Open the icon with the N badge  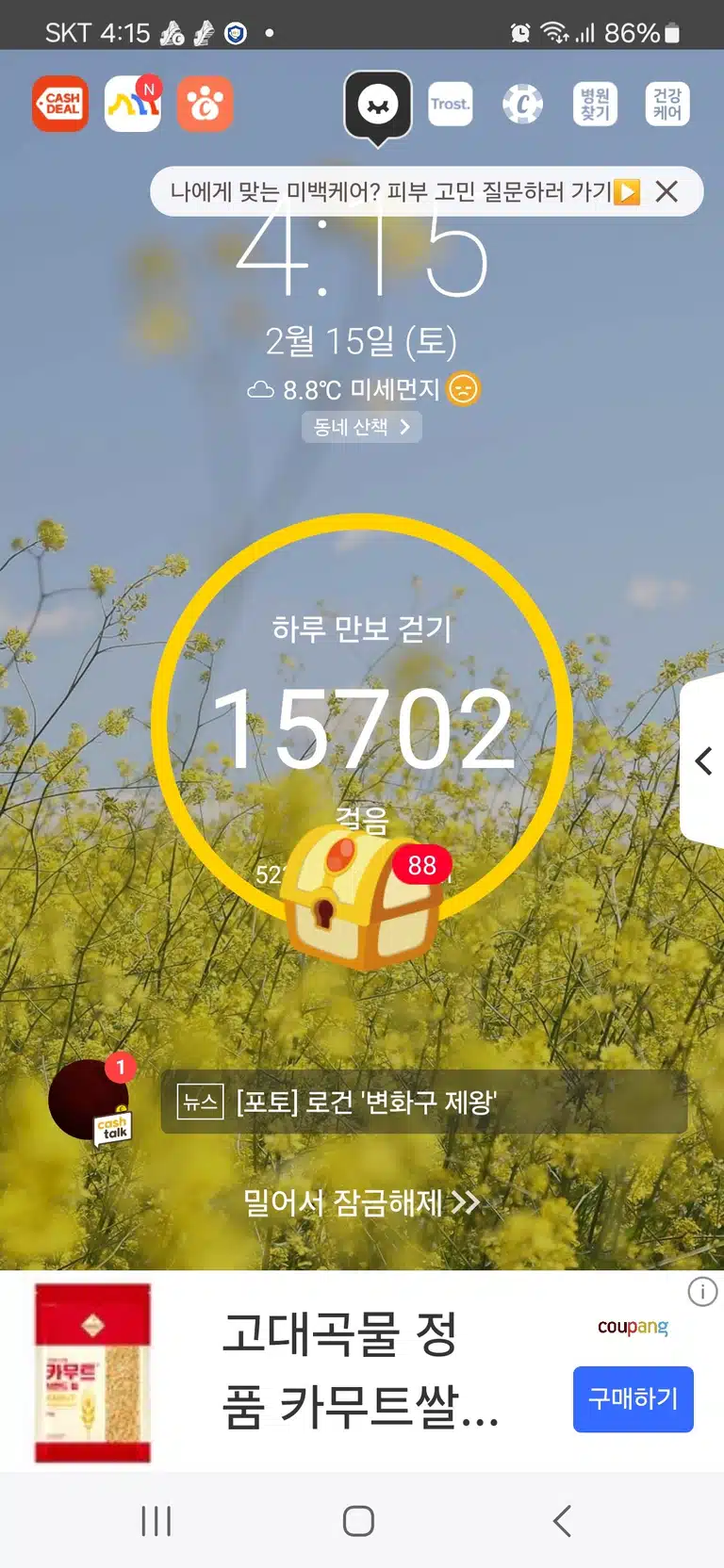pyautogui.click(x=133, y=104)
